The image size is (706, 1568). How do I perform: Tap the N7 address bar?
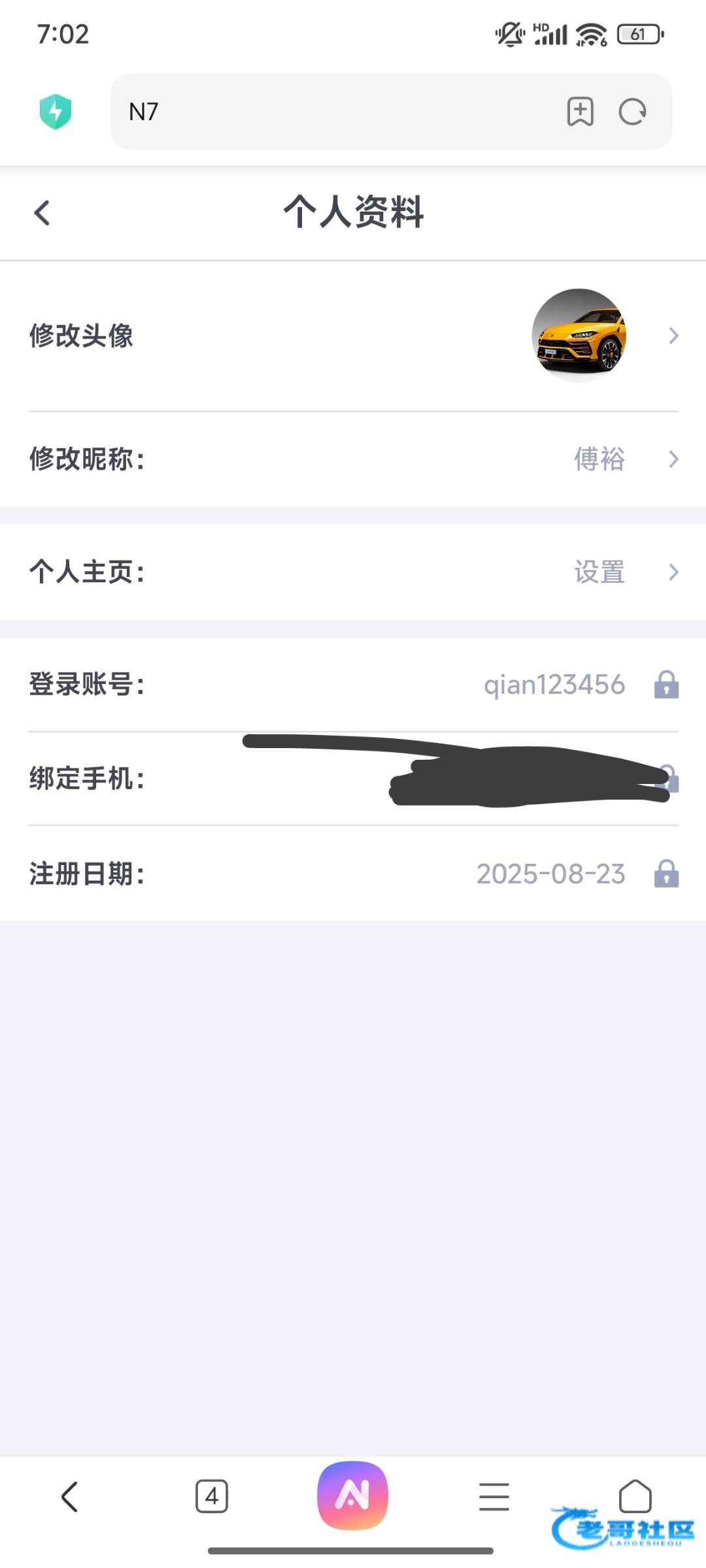327,112
